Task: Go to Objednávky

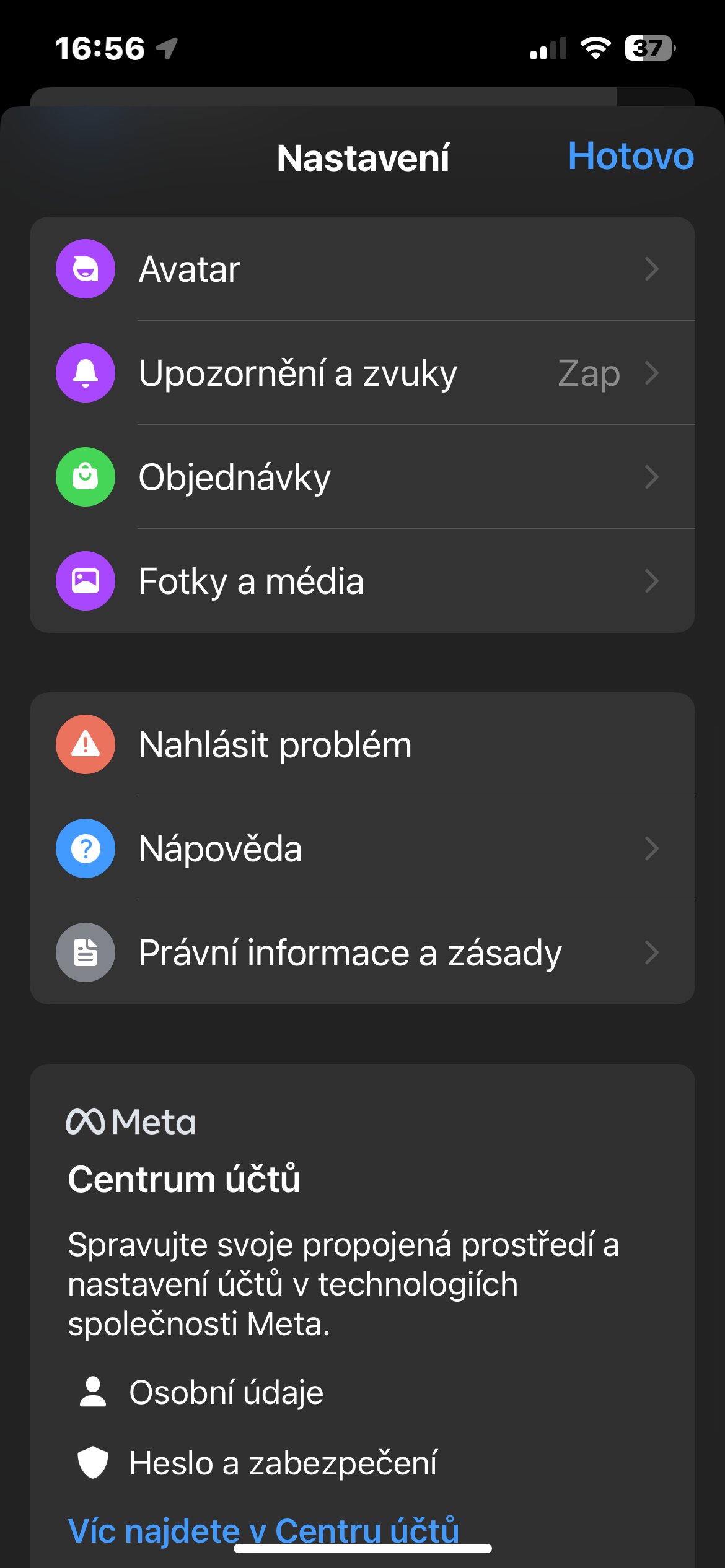Action: [x=362, y=477]
